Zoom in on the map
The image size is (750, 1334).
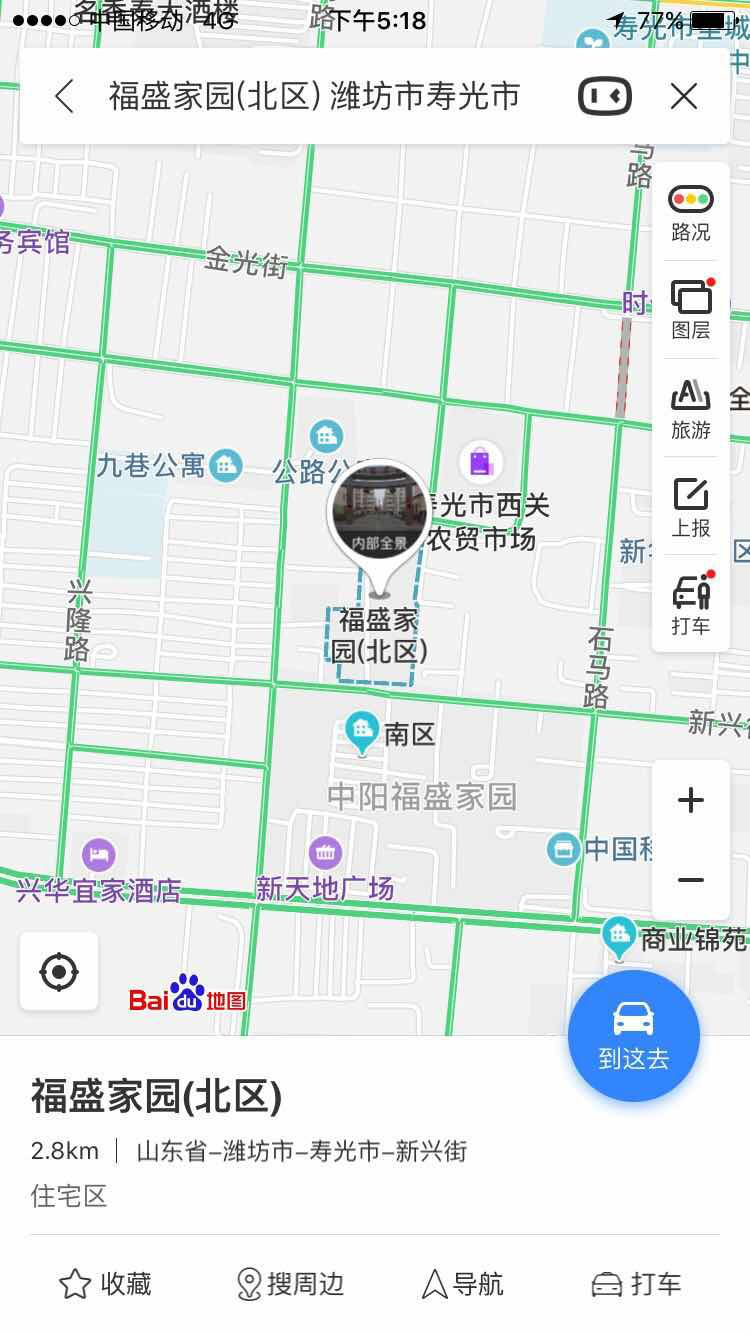(690, 800)
